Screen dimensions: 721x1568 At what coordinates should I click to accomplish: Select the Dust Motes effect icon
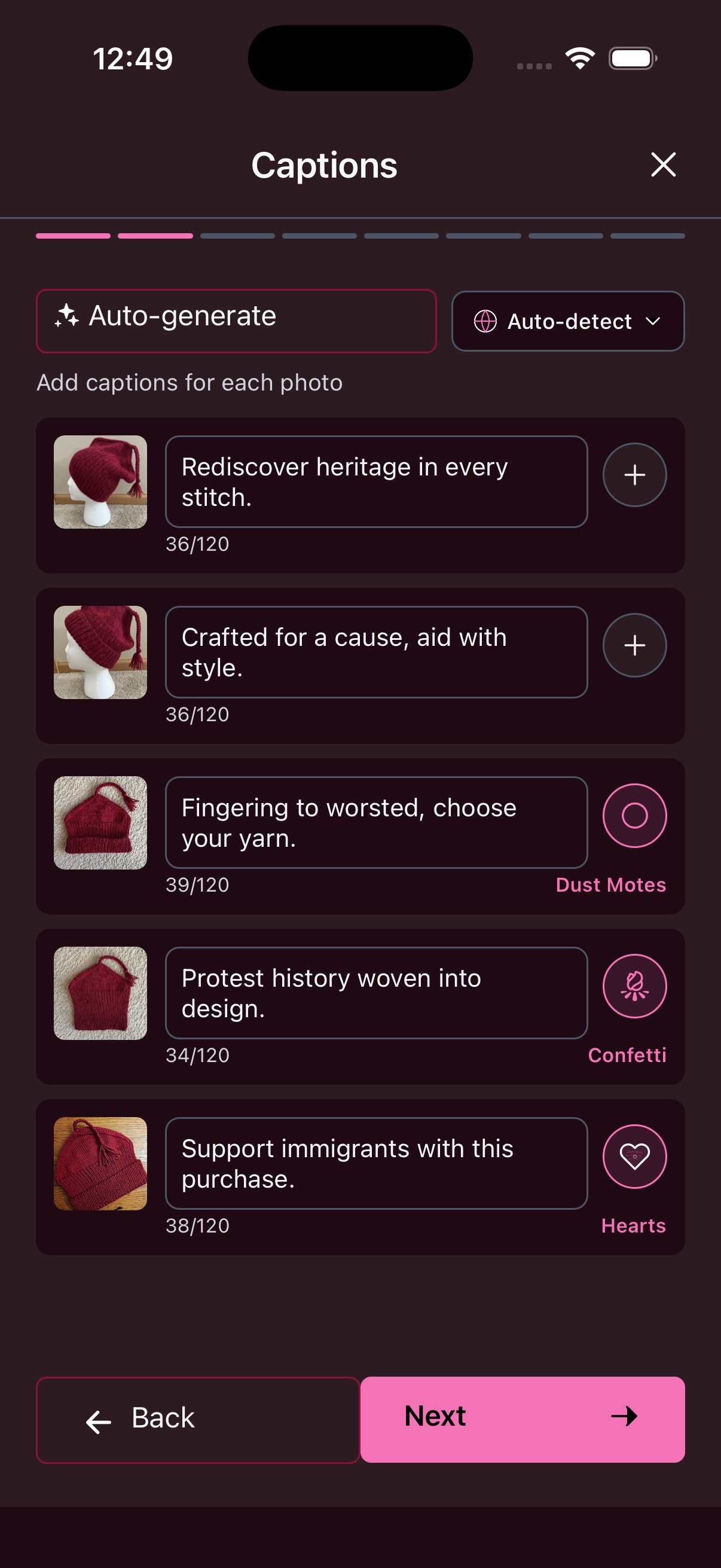(634, 816)
